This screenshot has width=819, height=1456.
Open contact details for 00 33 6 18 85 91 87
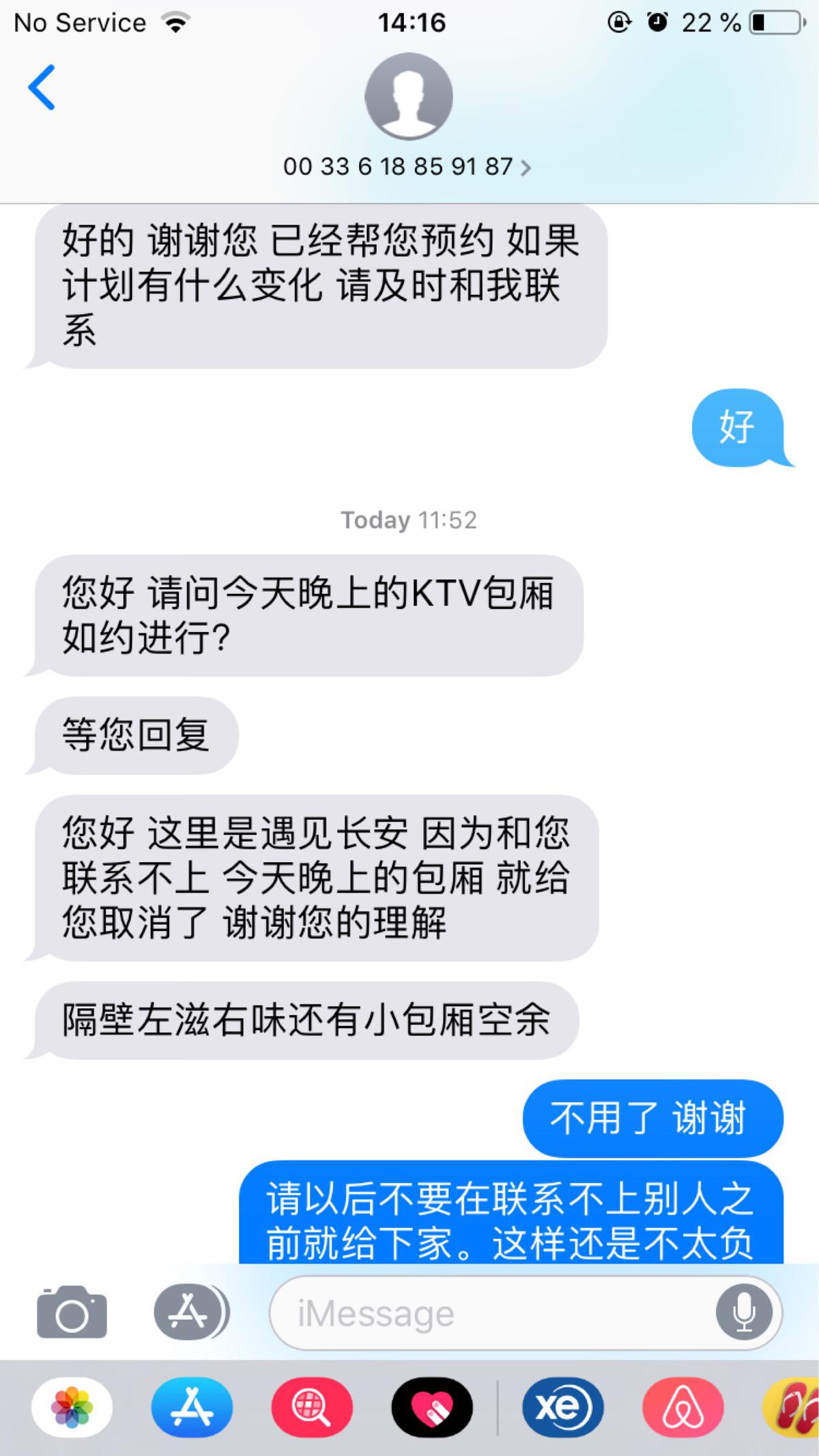(407, 167)
